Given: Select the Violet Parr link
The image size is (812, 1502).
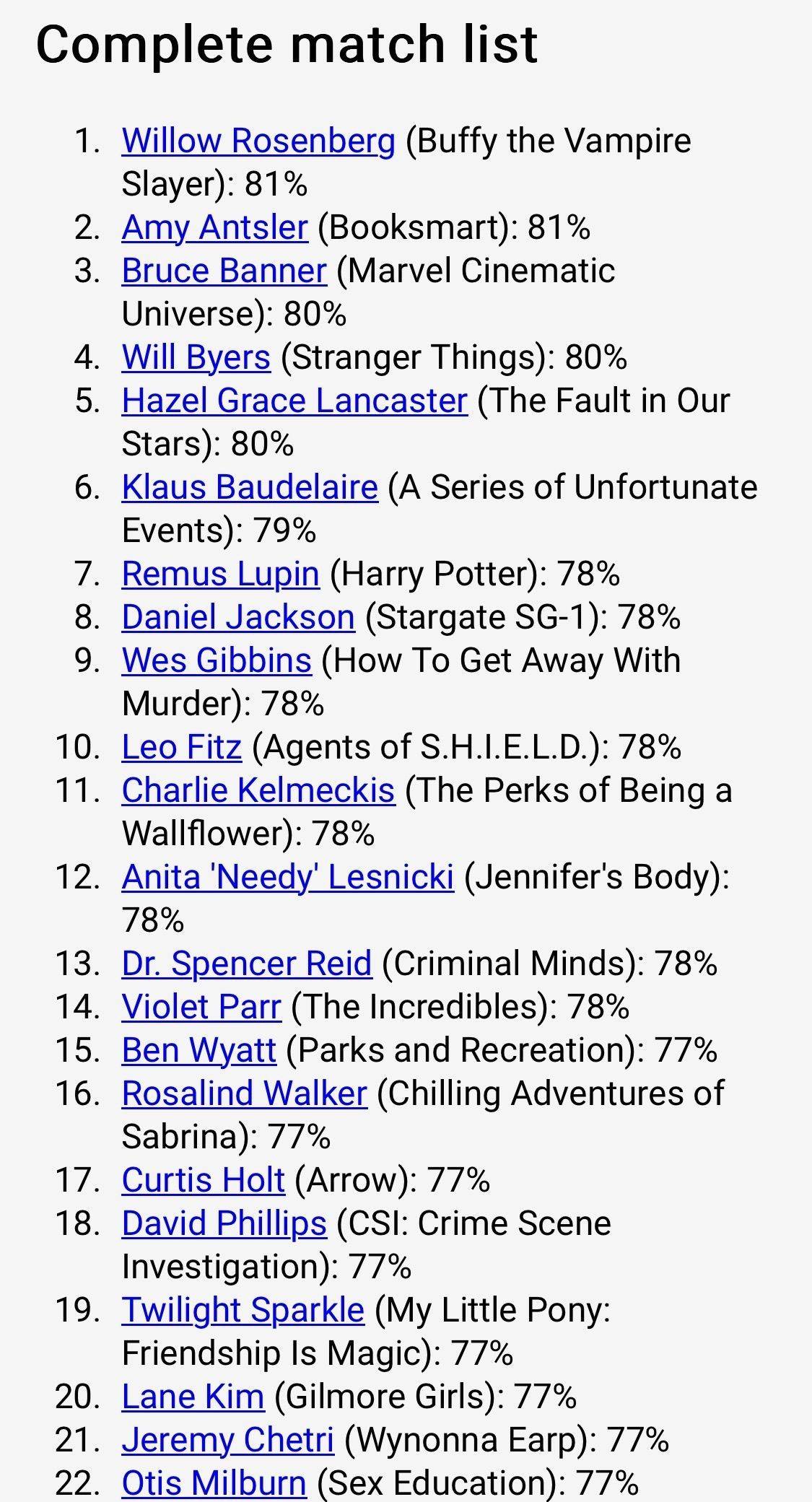Looking at the screenshot, I should [x=201, y=1007].
